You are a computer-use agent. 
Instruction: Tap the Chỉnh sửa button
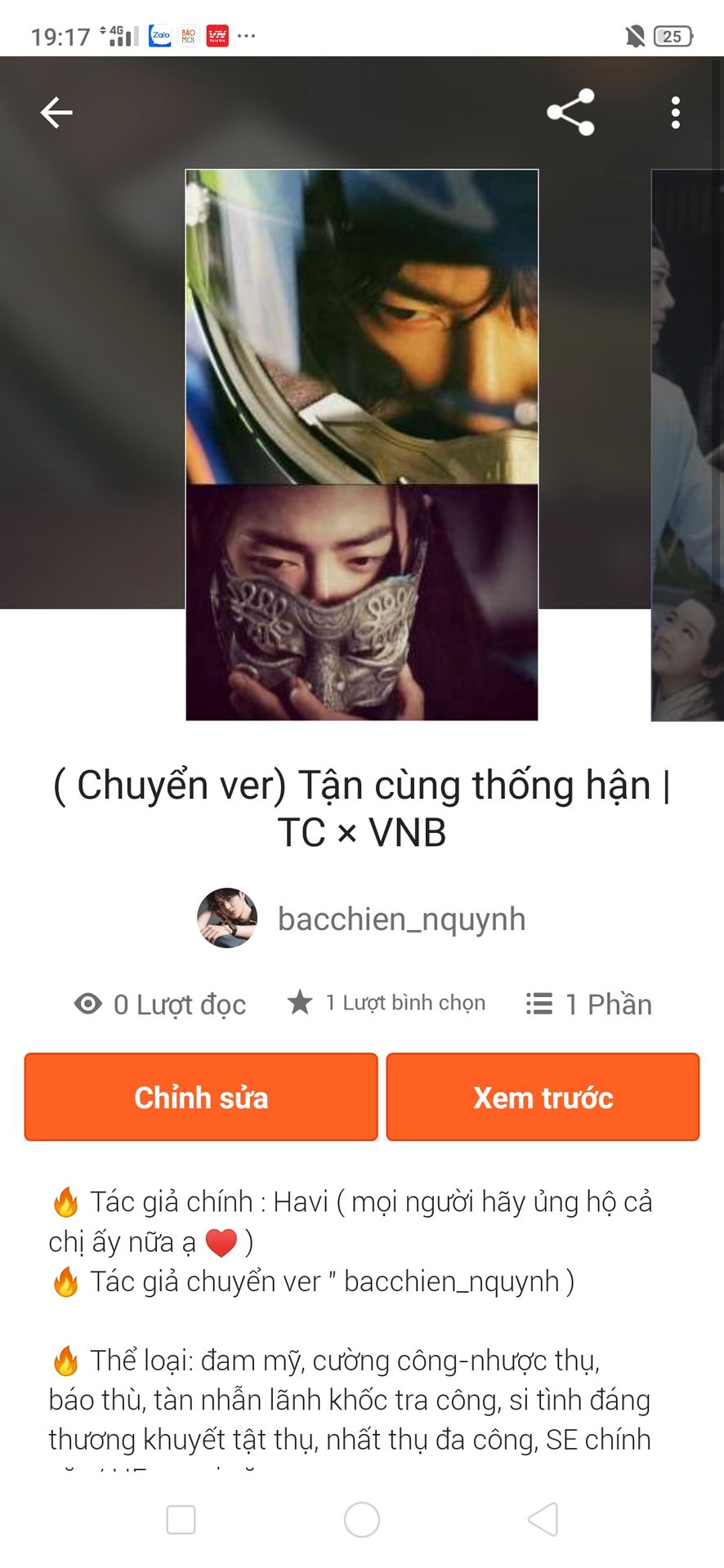[x=201, y=1097]
